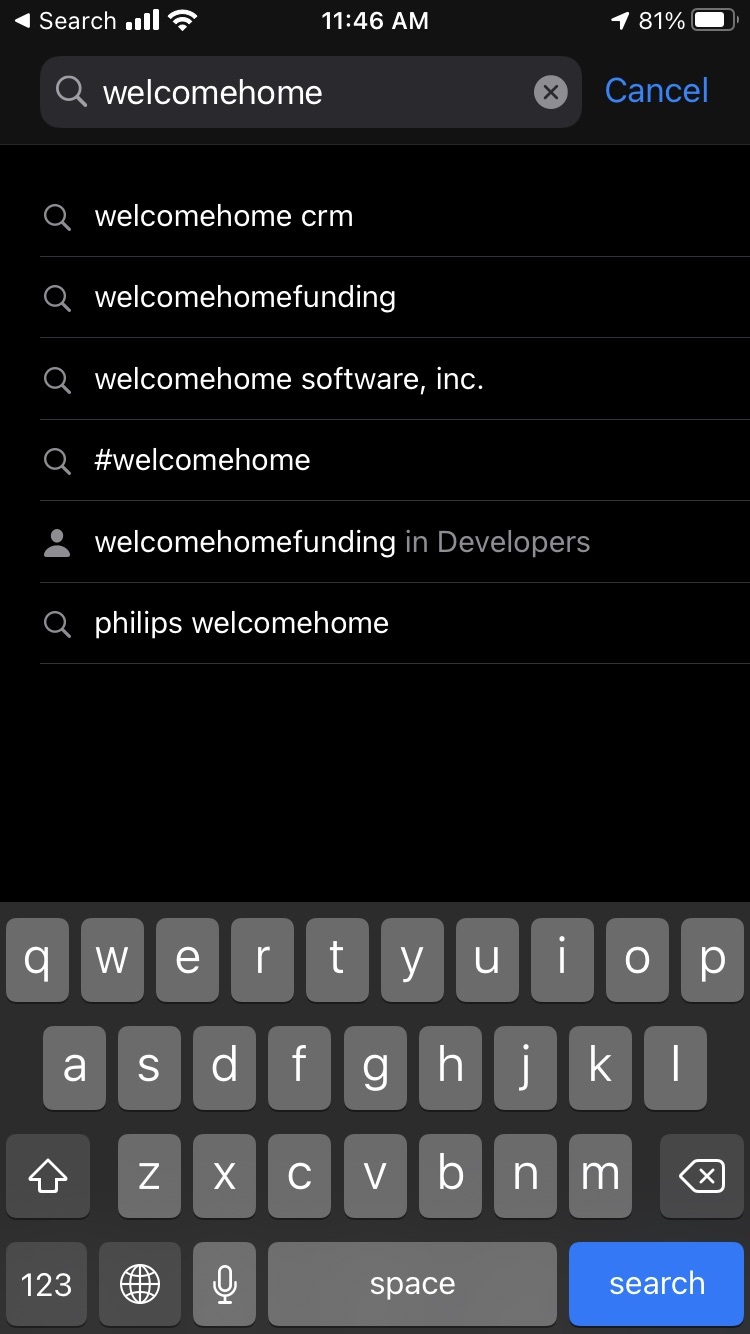This screenshot has width=750, height=1334.
Task: Tap the backspace key
Action: (702, 1176)
